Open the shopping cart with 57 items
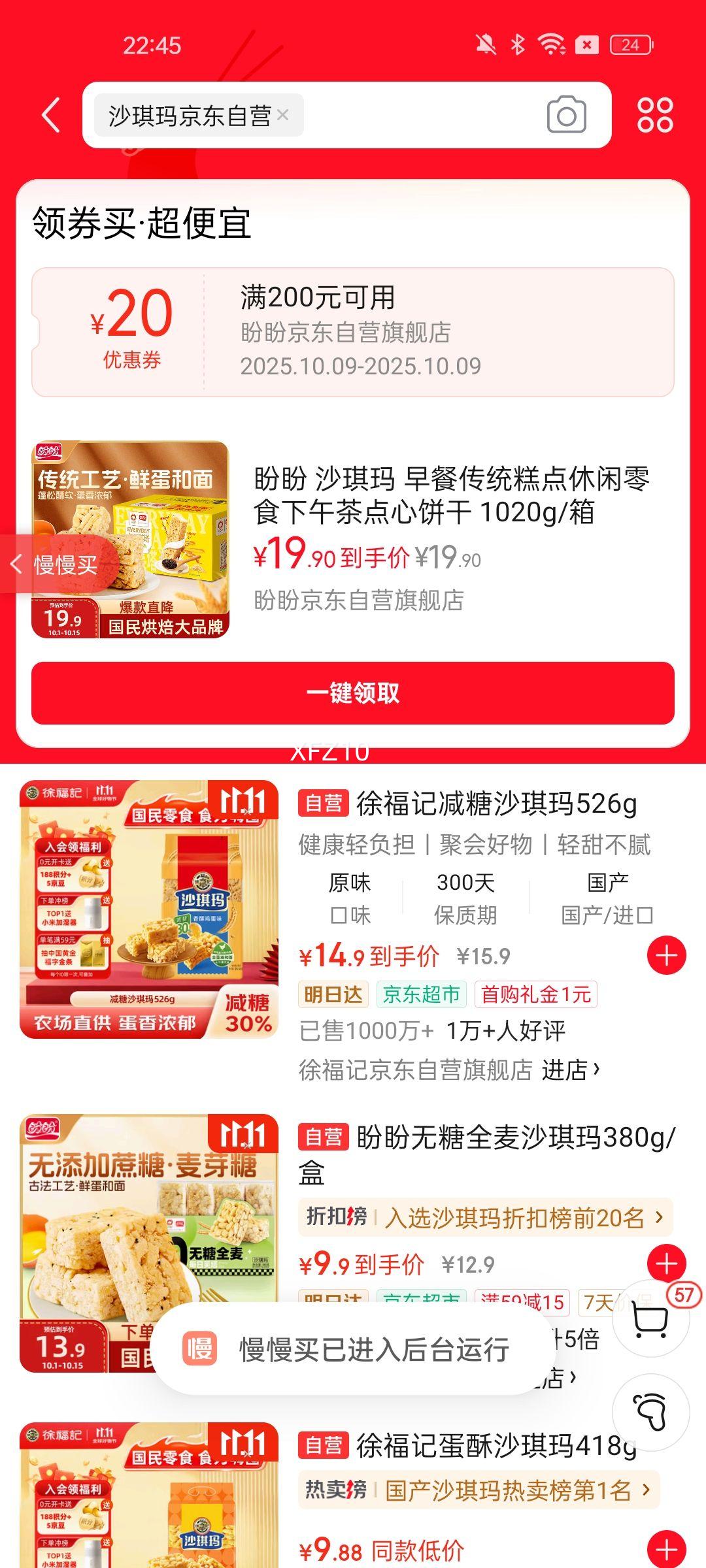Image resolution: width=706 pixels, height=1568 pixels. (x=650, y=1320)
